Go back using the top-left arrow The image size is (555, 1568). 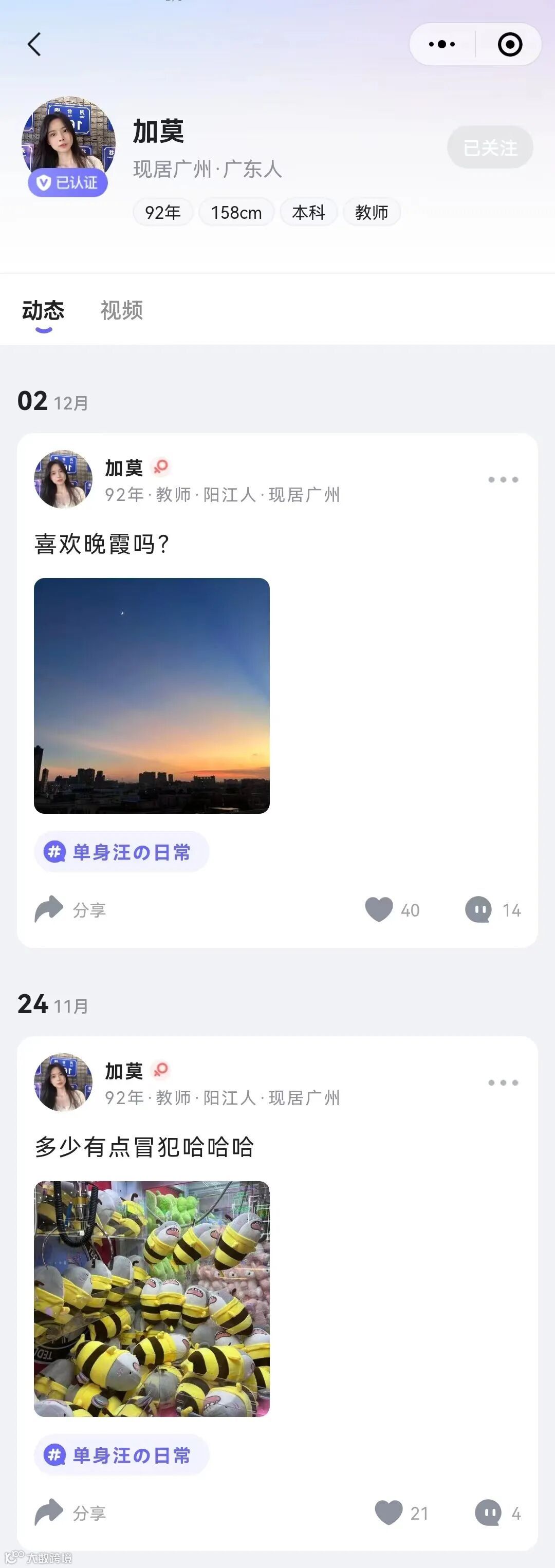click(35, 44)
